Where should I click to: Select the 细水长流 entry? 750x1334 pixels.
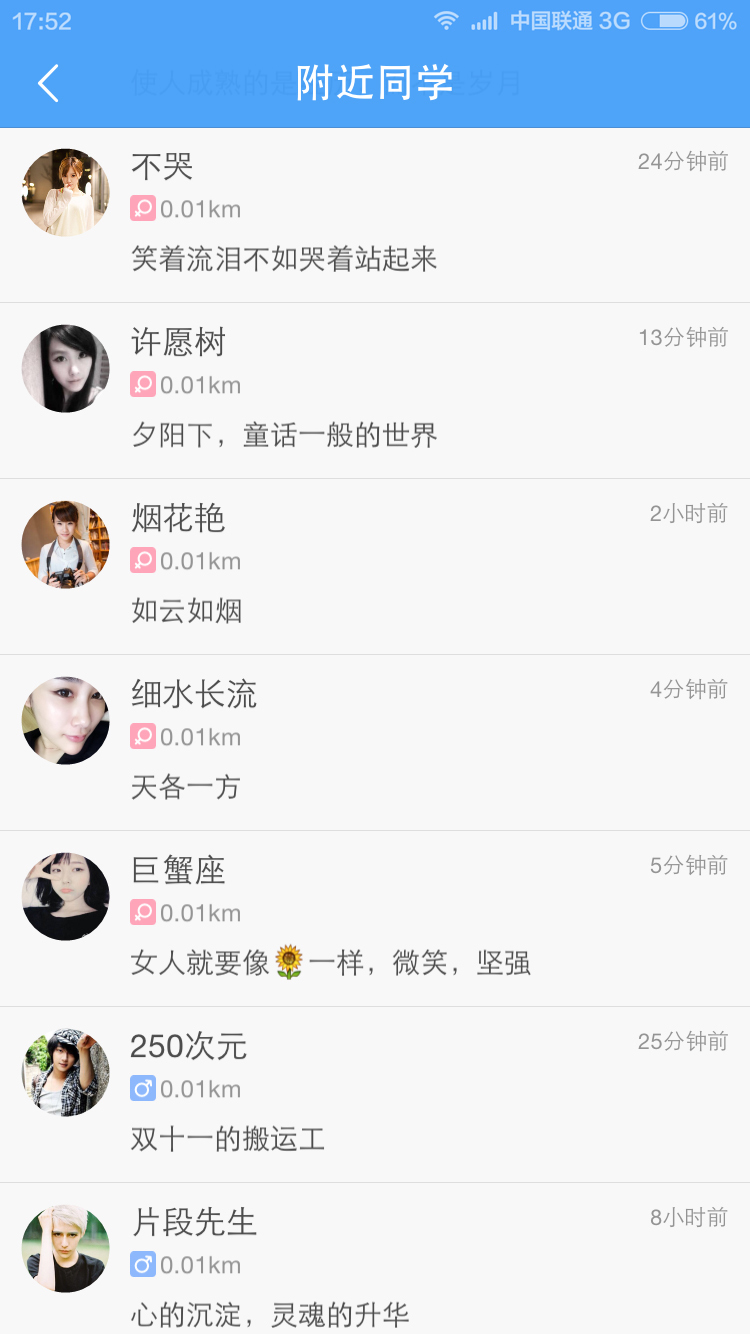pos(375,743)
